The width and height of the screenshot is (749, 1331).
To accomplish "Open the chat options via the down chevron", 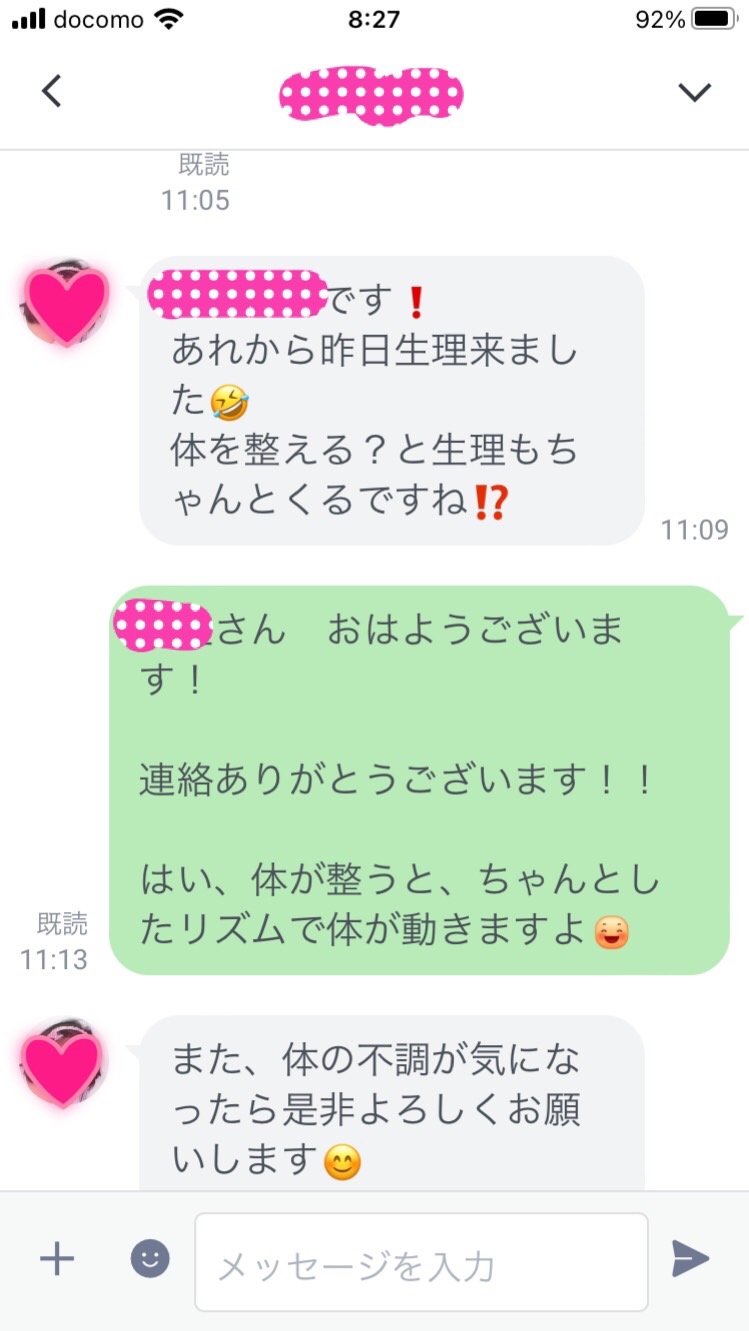I will click(693, 90).
